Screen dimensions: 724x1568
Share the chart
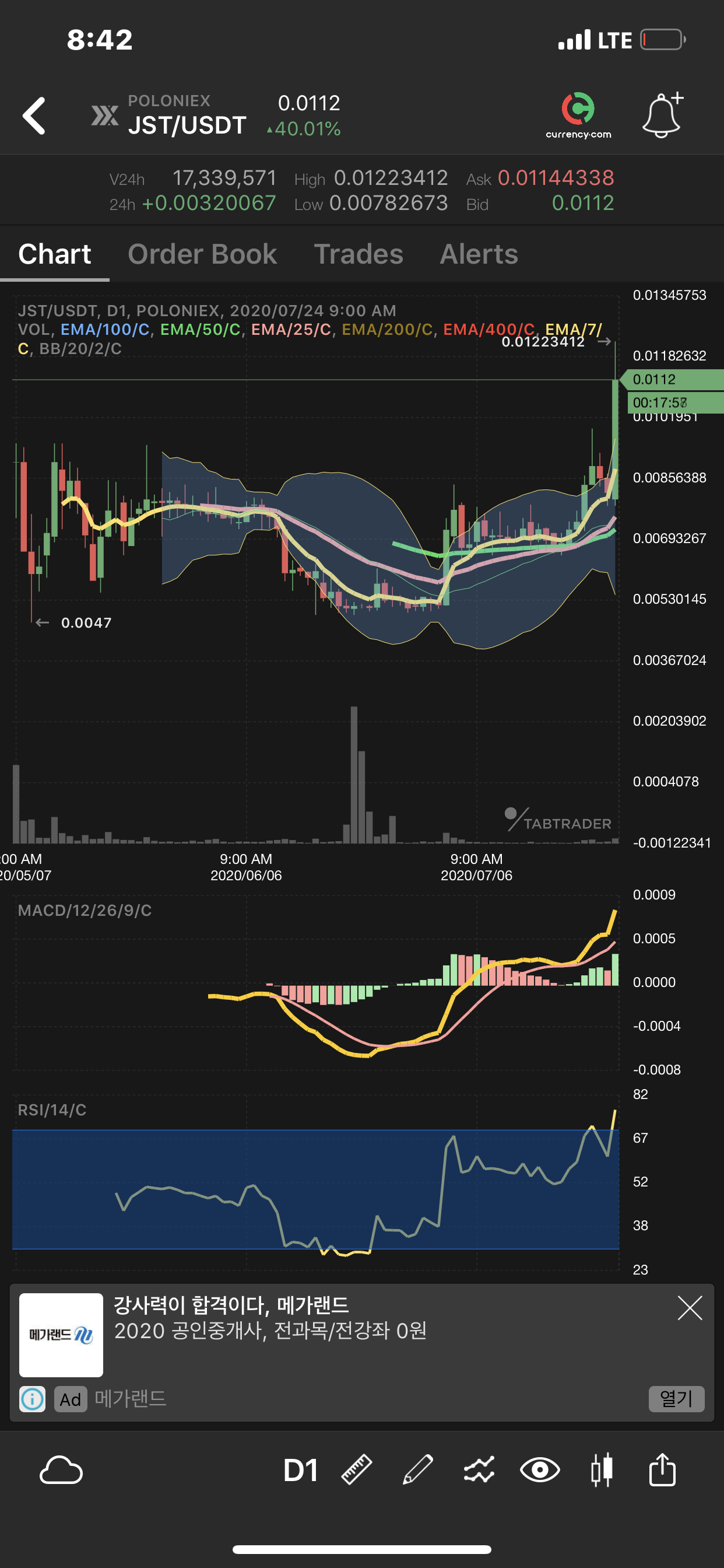point(662,1471)
